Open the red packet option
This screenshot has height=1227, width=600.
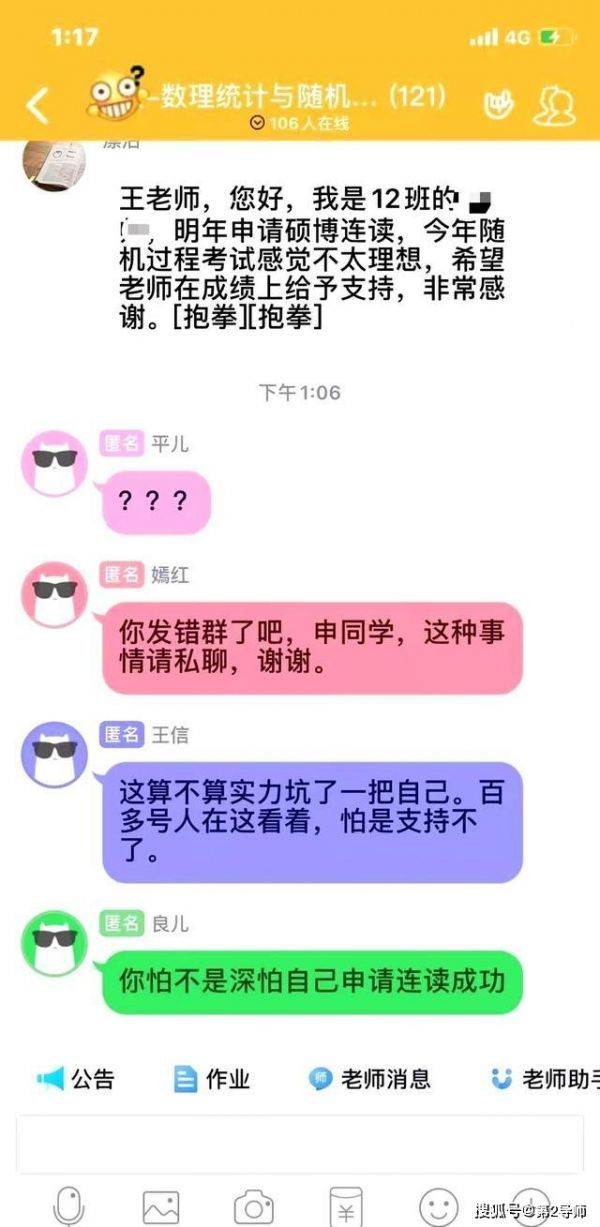(x=345, y=1206)
